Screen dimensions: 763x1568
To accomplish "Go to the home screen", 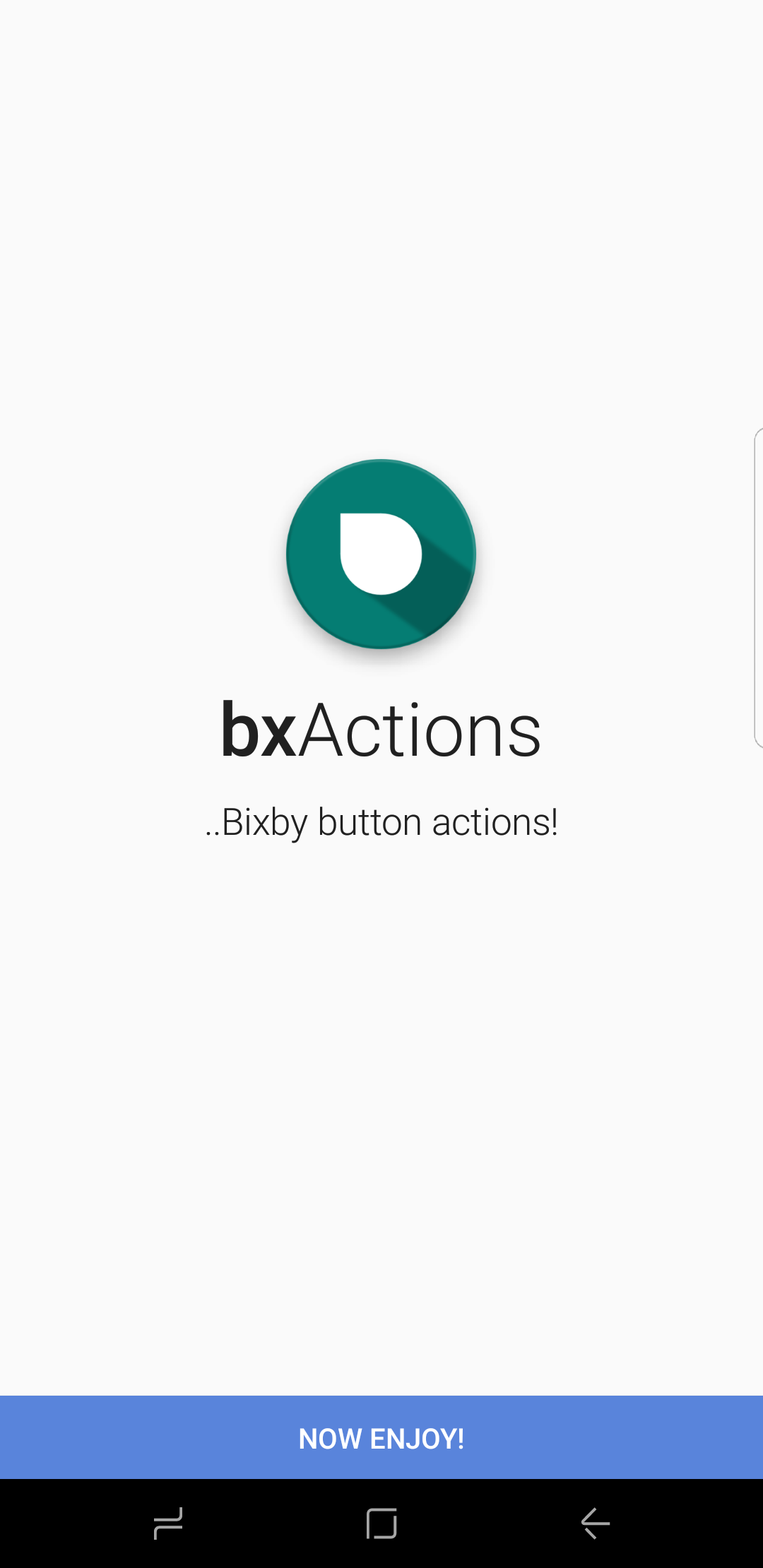I will point(381,1523).
